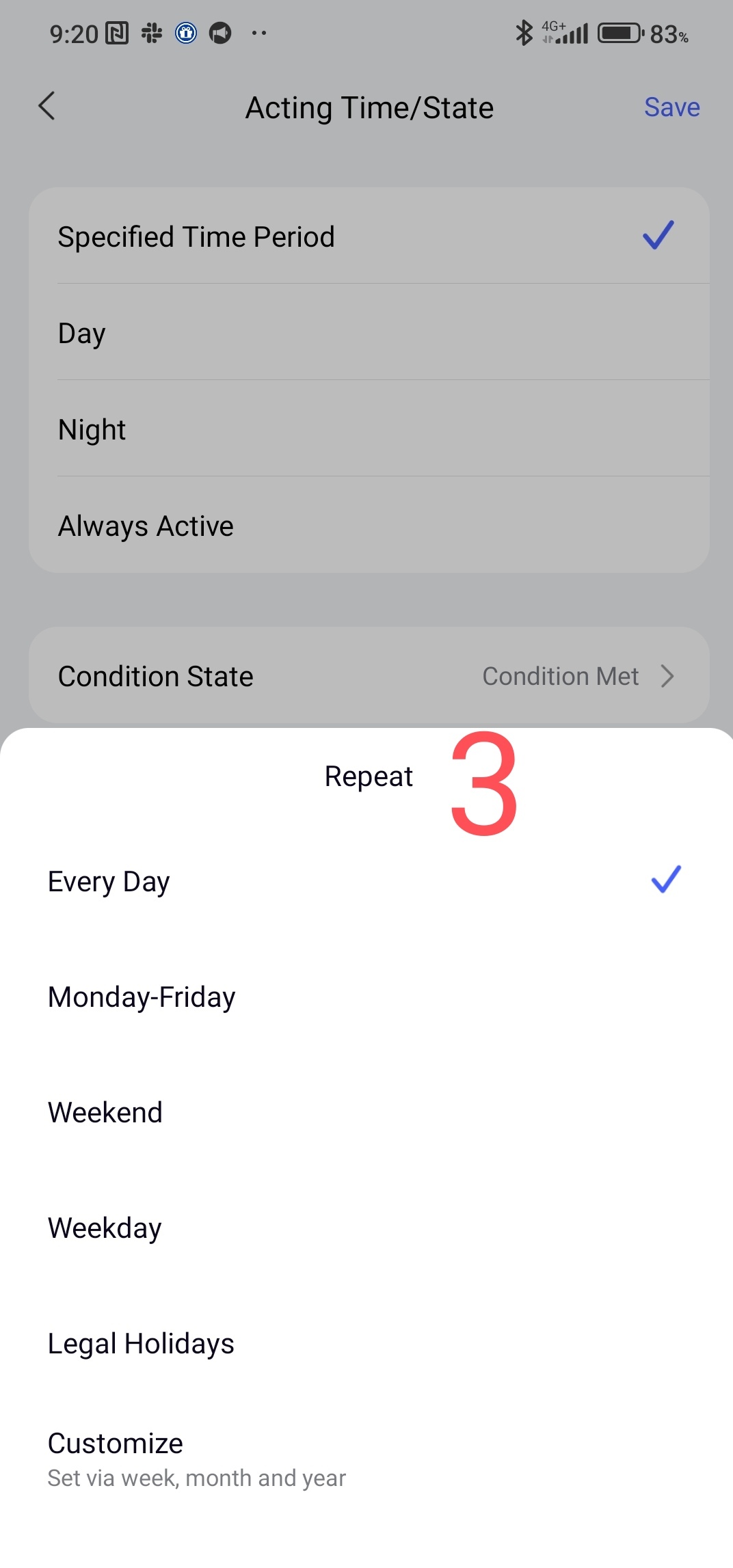Open the Condition State setting
The image size is (733, 1568).
[368, 676]
